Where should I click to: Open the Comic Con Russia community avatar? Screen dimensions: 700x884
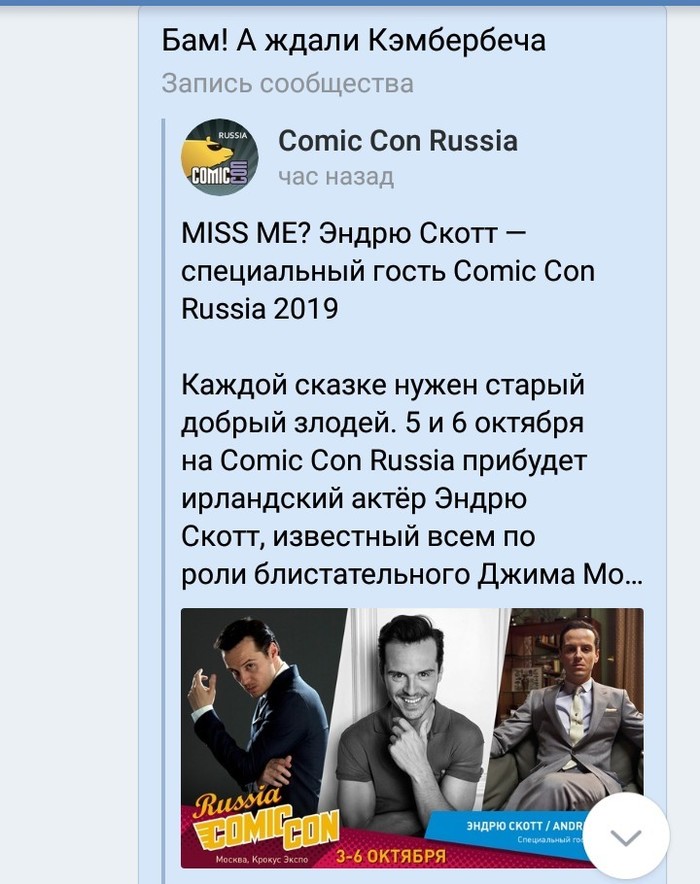(x=219, y=157)
